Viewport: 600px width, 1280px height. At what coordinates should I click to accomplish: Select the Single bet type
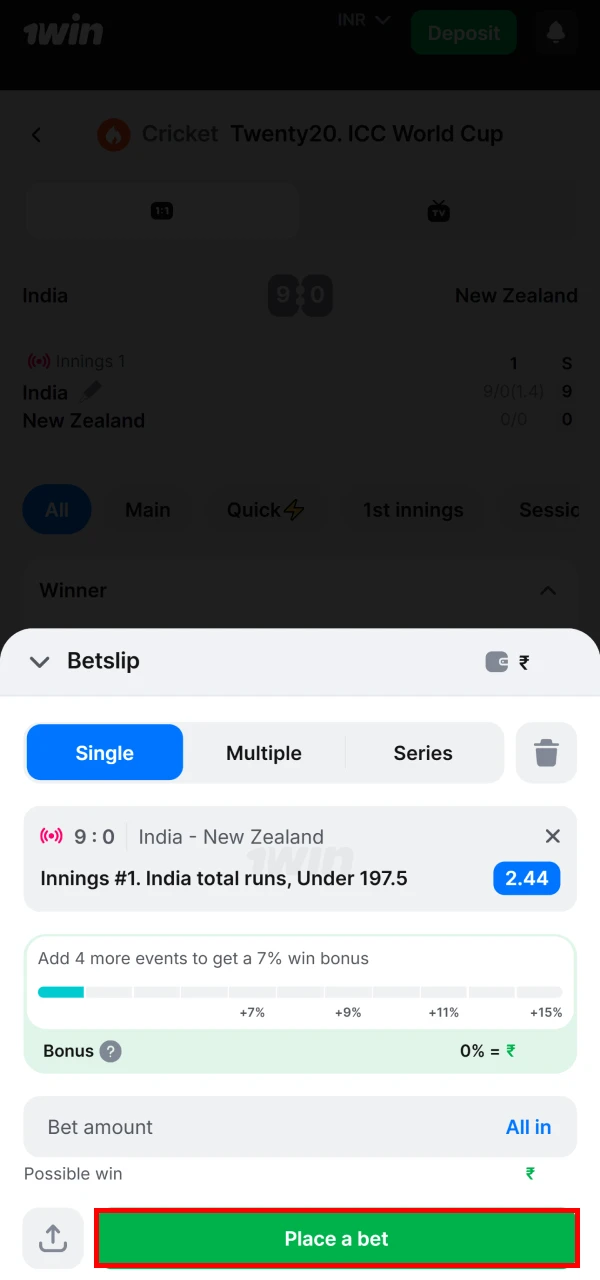(x=105, y=753)
